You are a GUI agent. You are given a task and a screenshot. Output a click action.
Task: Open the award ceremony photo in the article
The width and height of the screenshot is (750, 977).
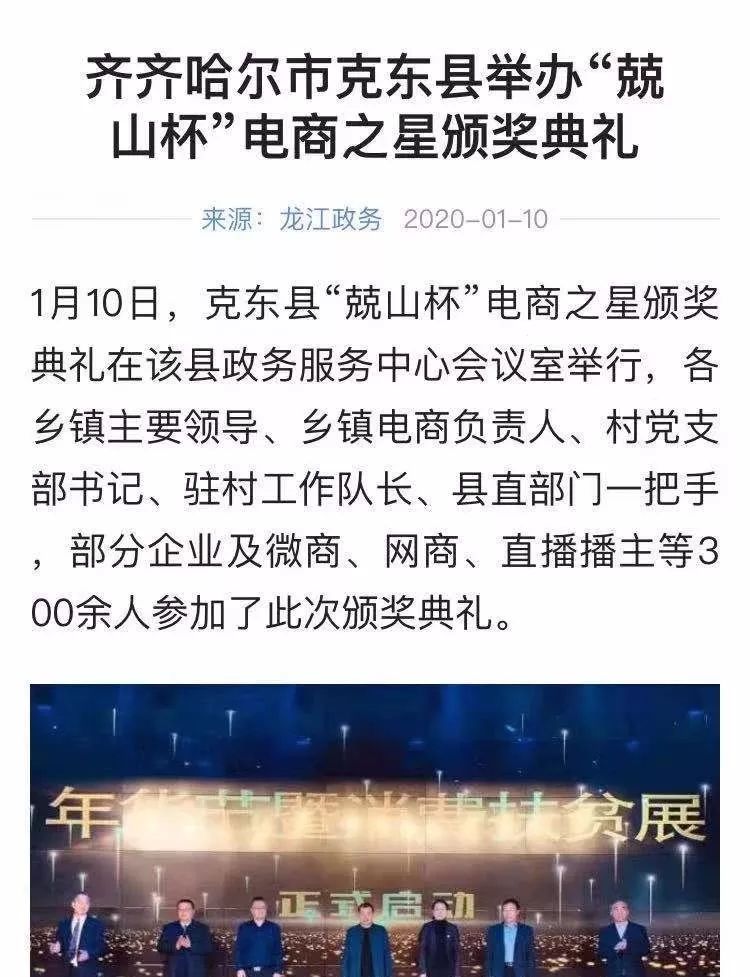(375, 830)
